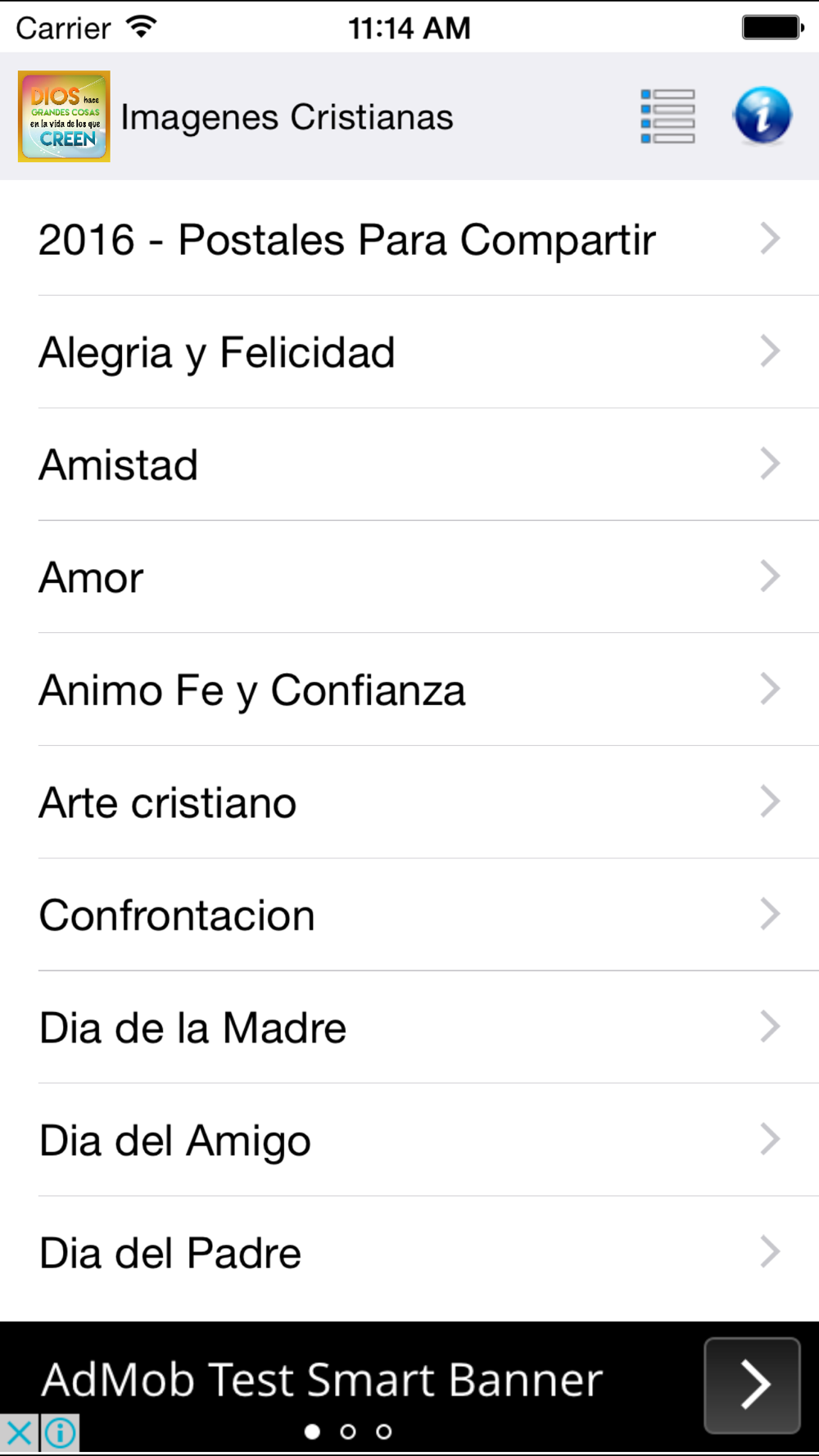819x1456 pixels.
Task: Open the list view icon
Action: 667,116
